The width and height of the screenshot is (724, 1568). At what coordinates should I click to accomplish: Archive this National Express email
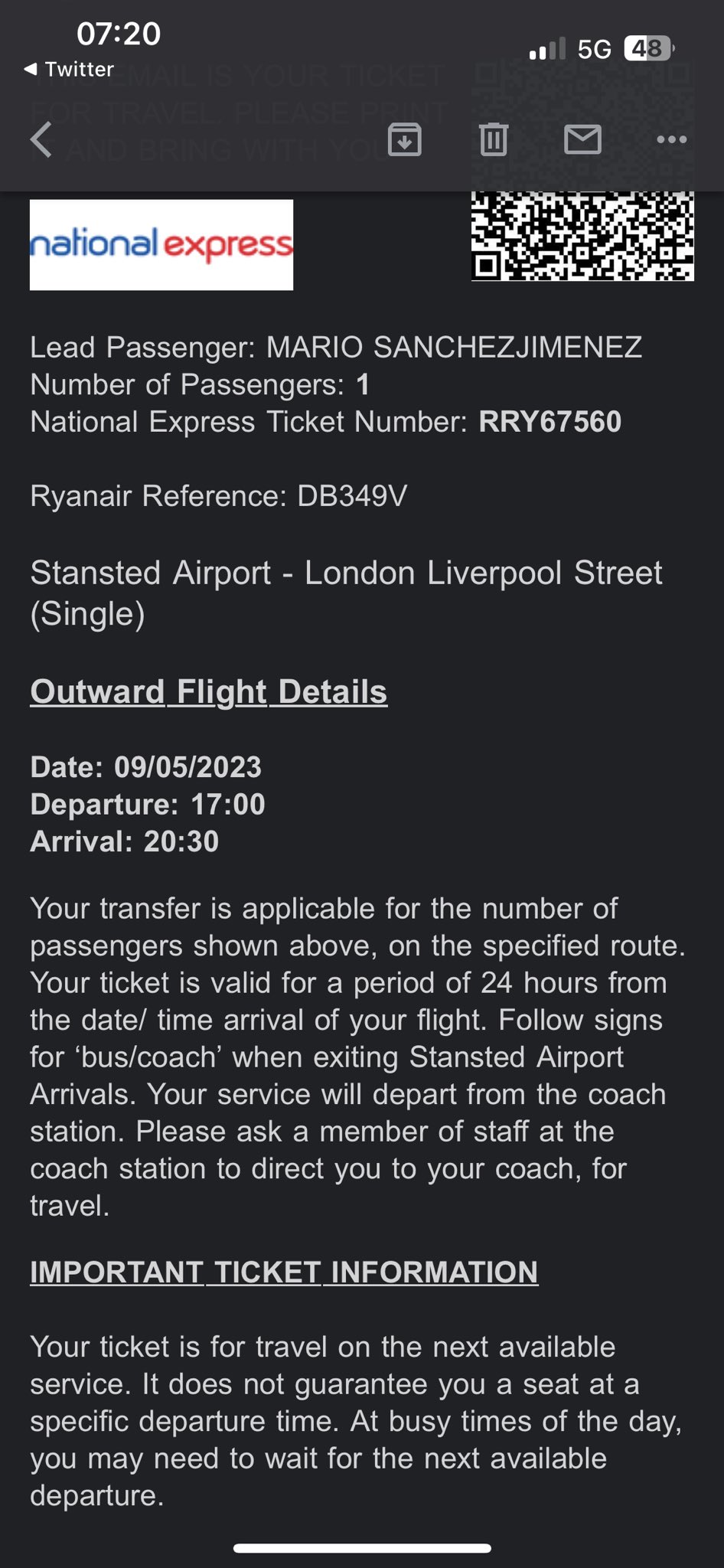coord(404,140)
